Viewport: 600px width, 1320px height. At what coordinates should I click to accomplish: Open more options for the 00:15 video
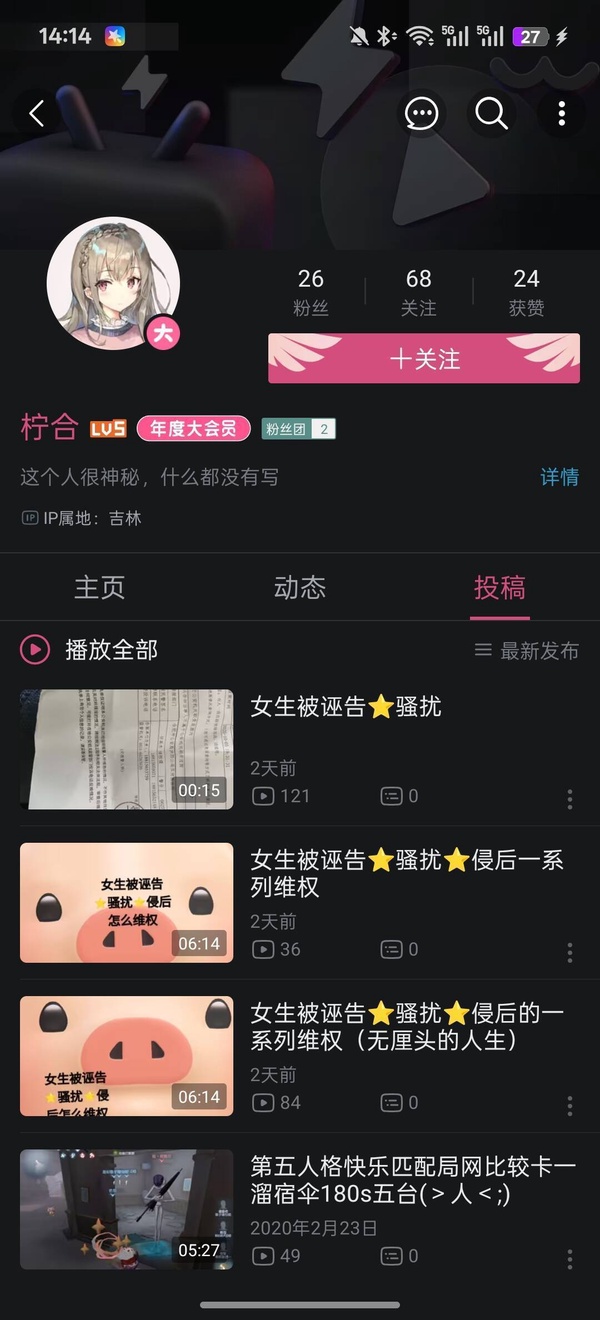[570, 798]
